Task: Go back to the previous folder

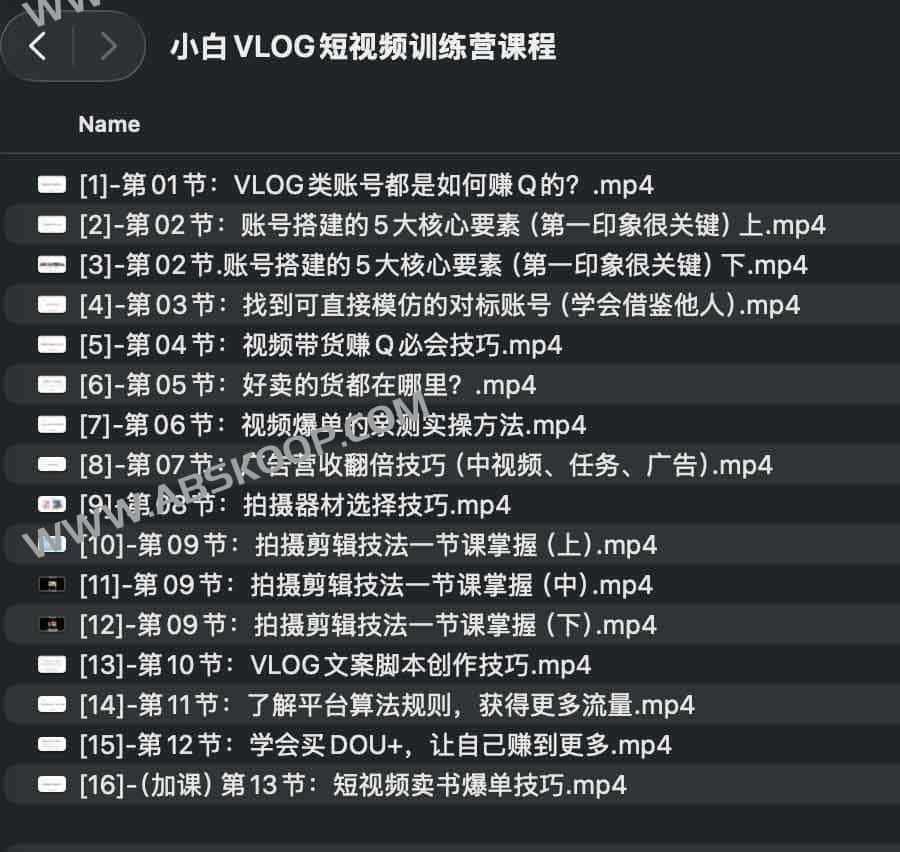Action: [38, 46]
